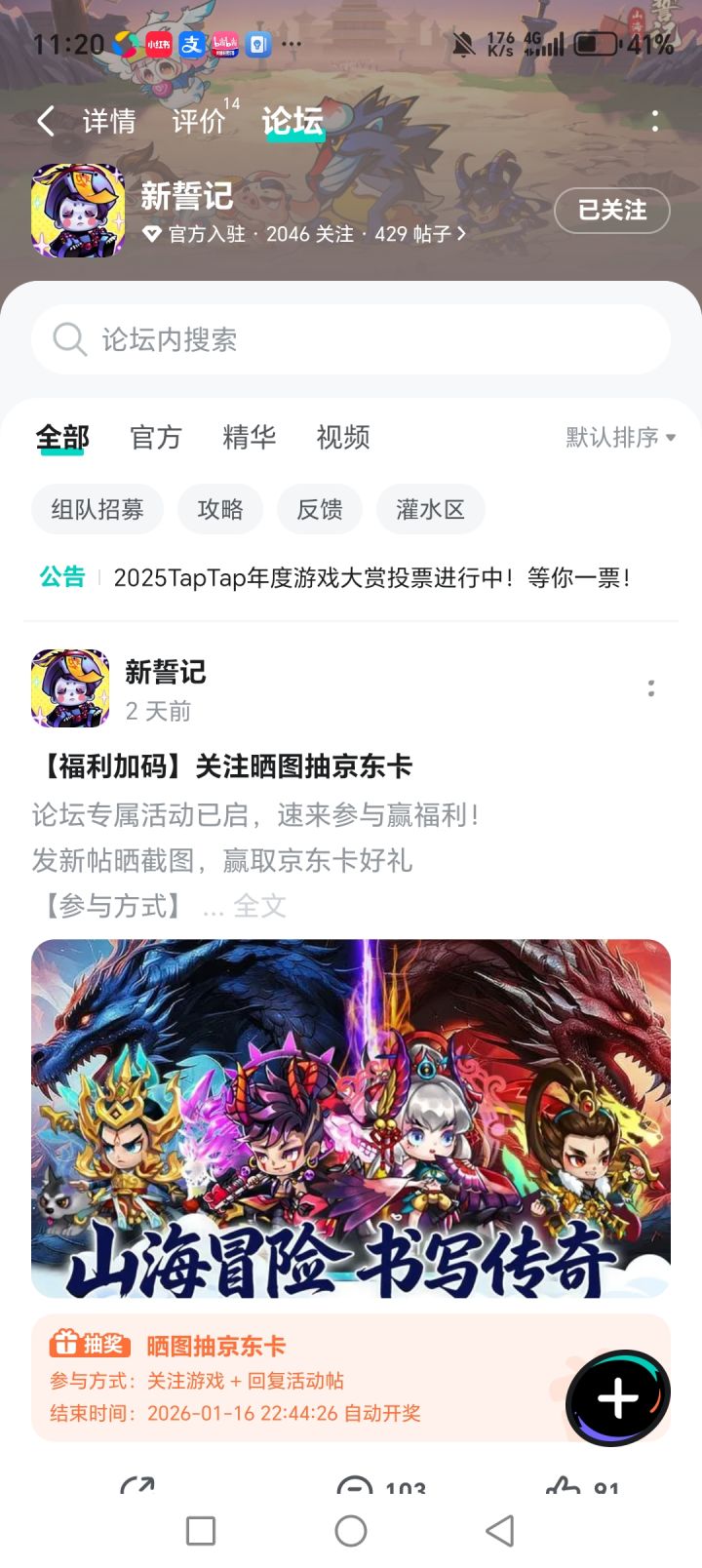Tap the event banner artwork image
This screenshot has width=702, height=1568.
point(351,1119)
